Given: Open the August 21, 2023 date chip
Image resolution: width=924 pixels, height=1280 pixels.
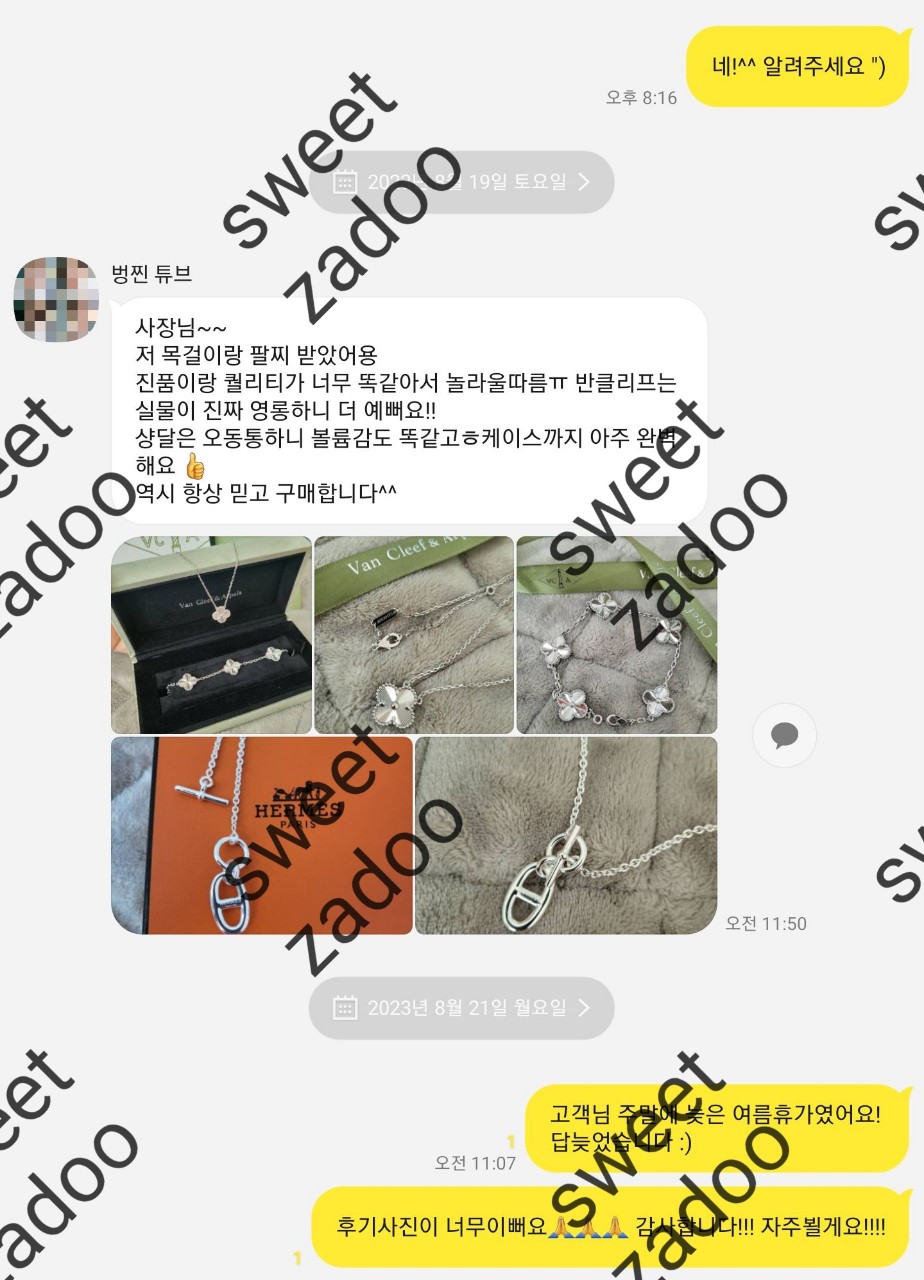Looking at the screenshot, I should tap(461, 1008).
